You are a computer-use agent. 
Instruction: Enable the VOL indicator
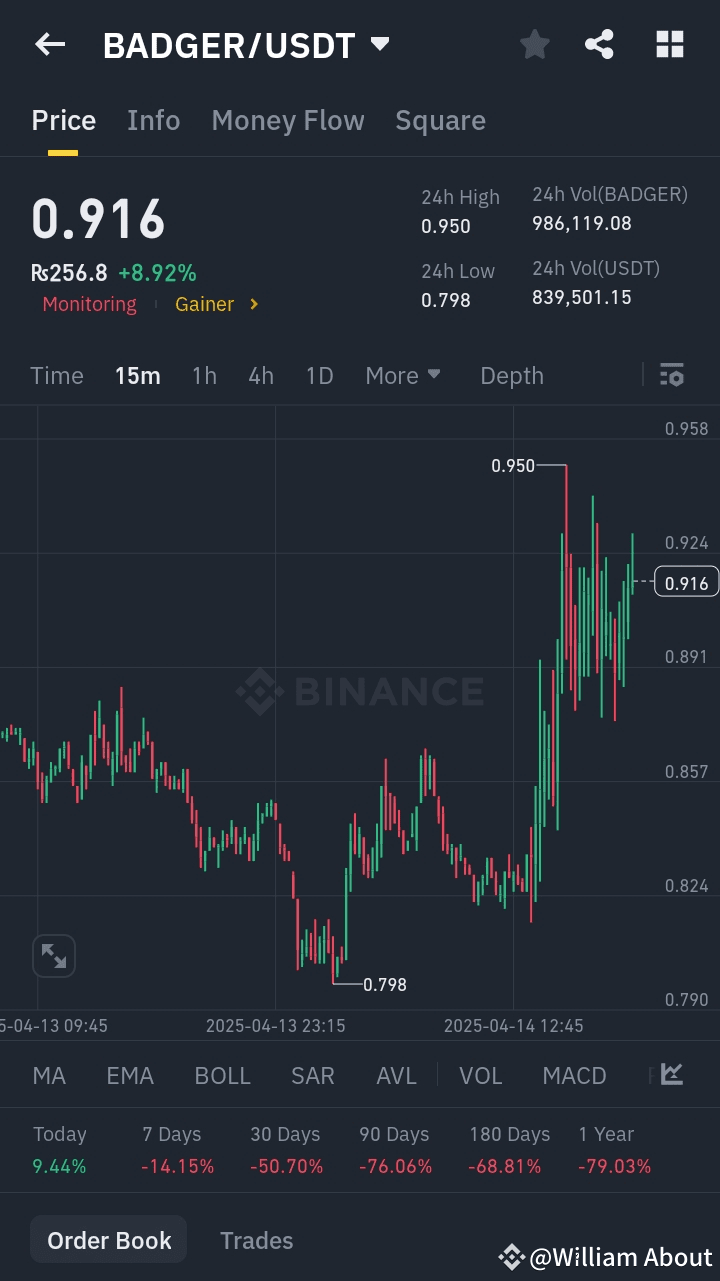[481, 1075]
